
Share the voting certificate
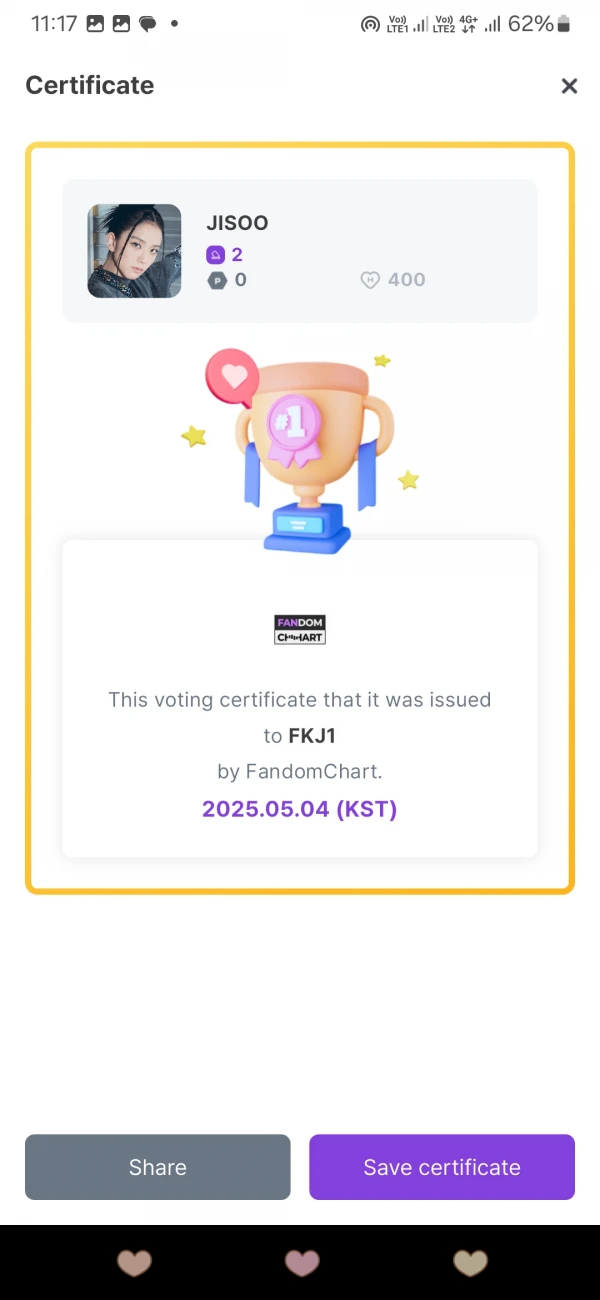coord(158,1166)
